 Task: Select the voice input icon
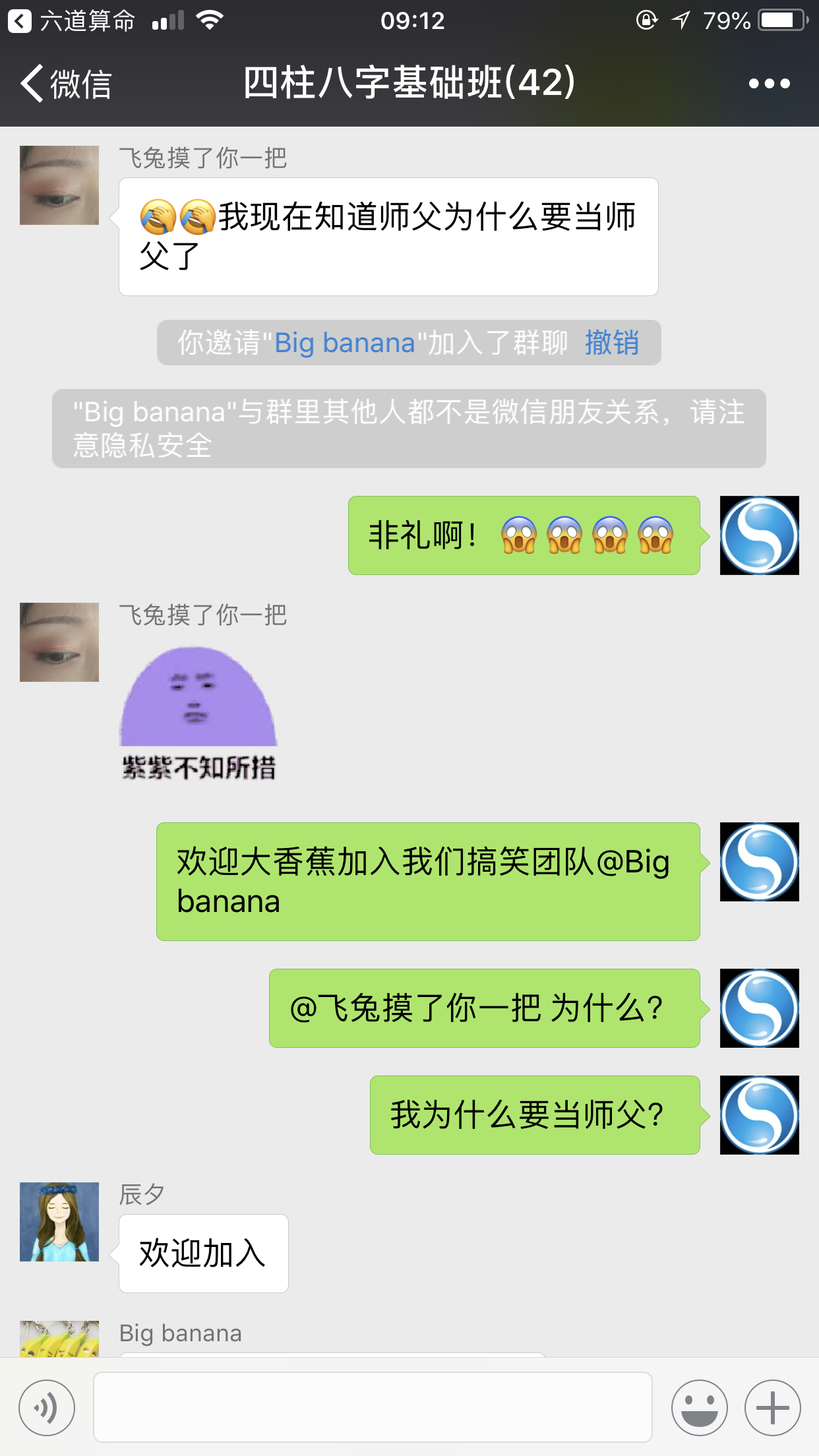[46, 1409]
